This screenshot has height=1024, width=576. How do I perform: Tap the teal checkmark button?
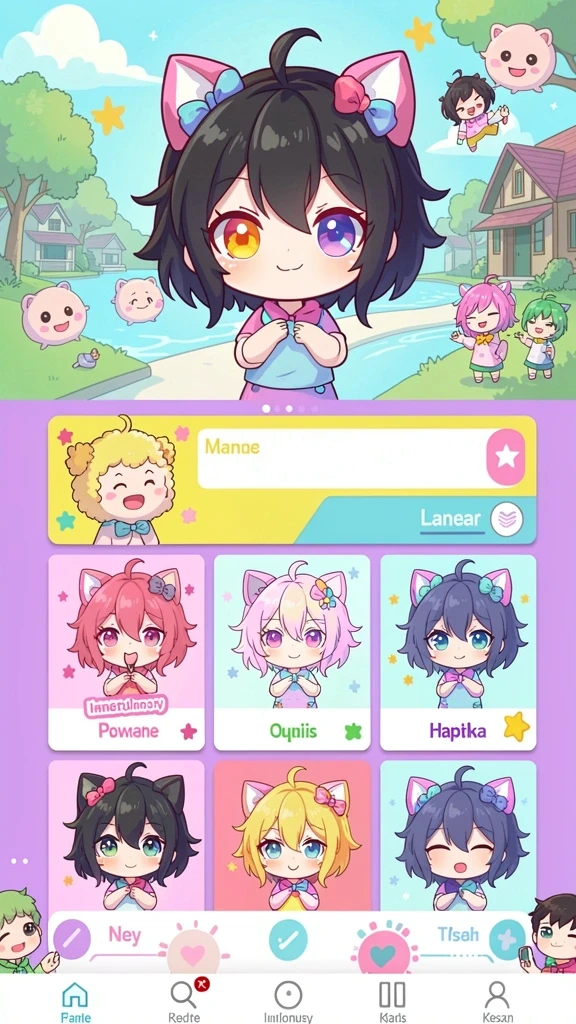coord(288,940)
